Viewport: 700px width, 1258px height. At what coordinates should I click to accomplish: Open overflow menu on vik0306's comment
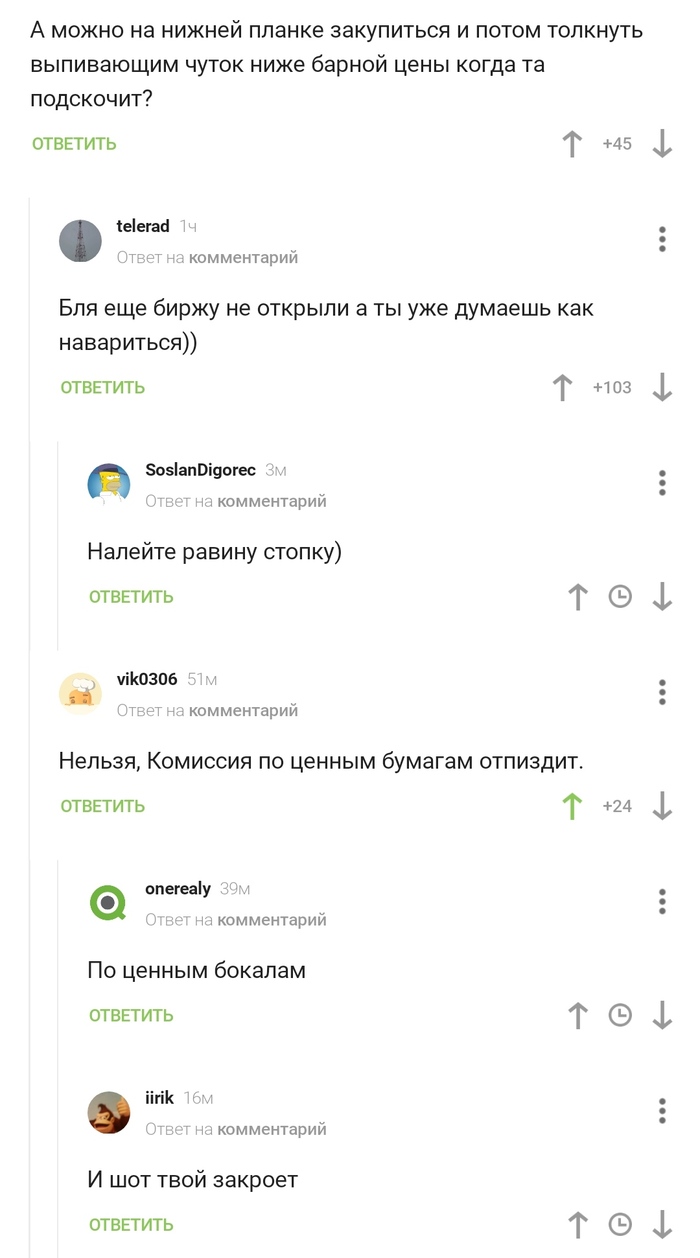click(x=662, y=692)
